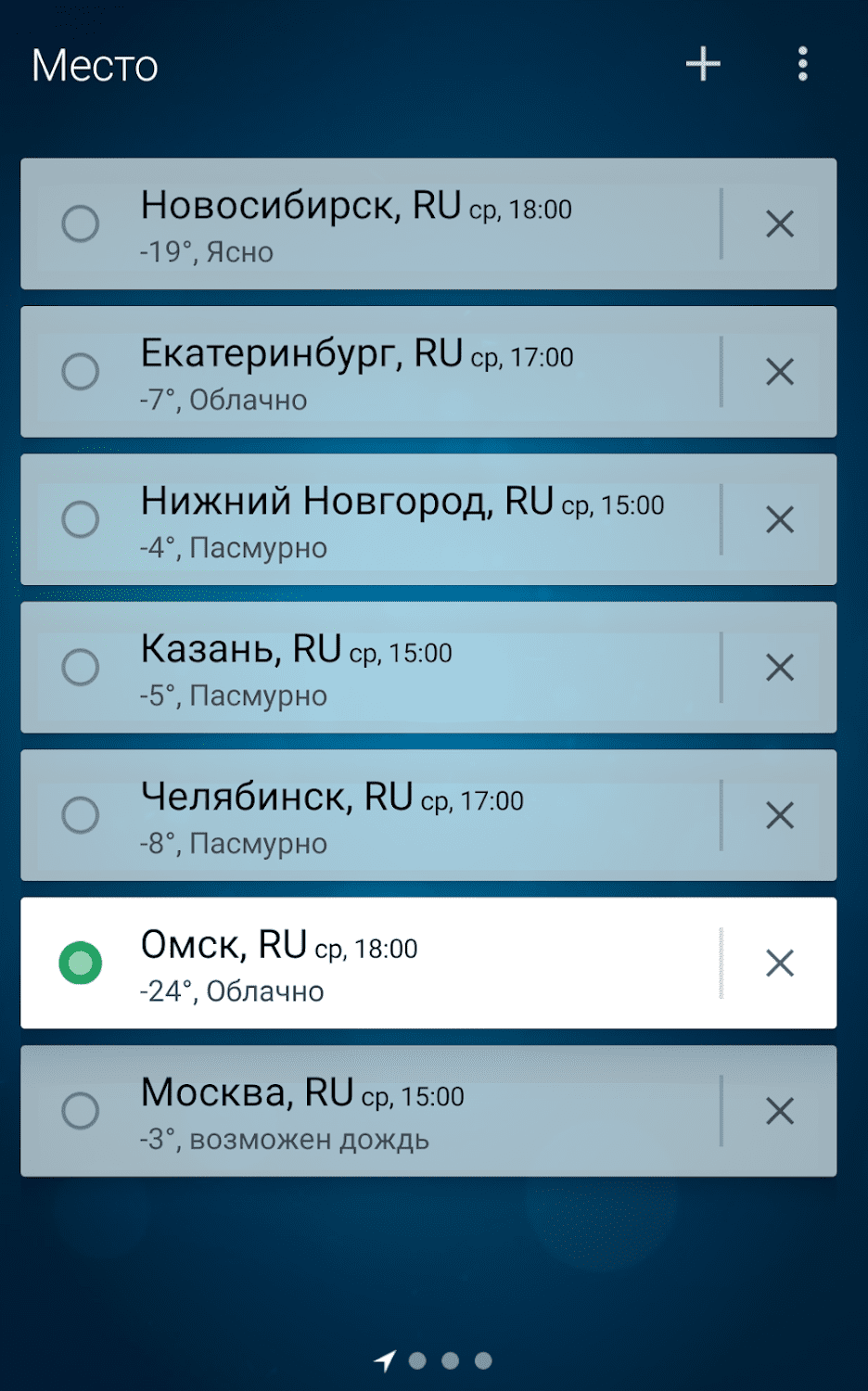Select Екатеринбург radio button
Screen dimensions: 868x1391
(81, 371)
